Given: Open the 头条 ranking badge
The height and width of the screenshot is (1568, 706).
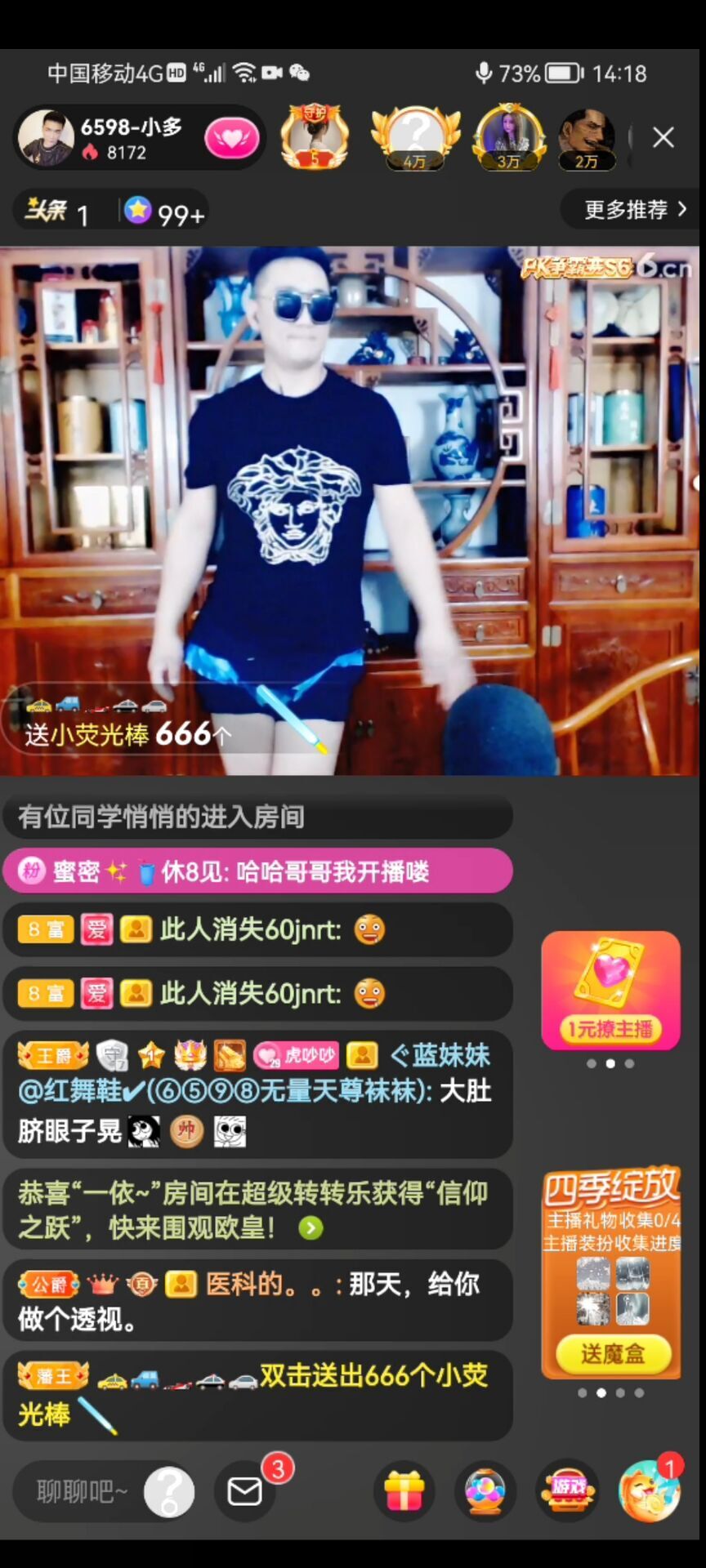Looking at the screenshot, I should point(56,212).
